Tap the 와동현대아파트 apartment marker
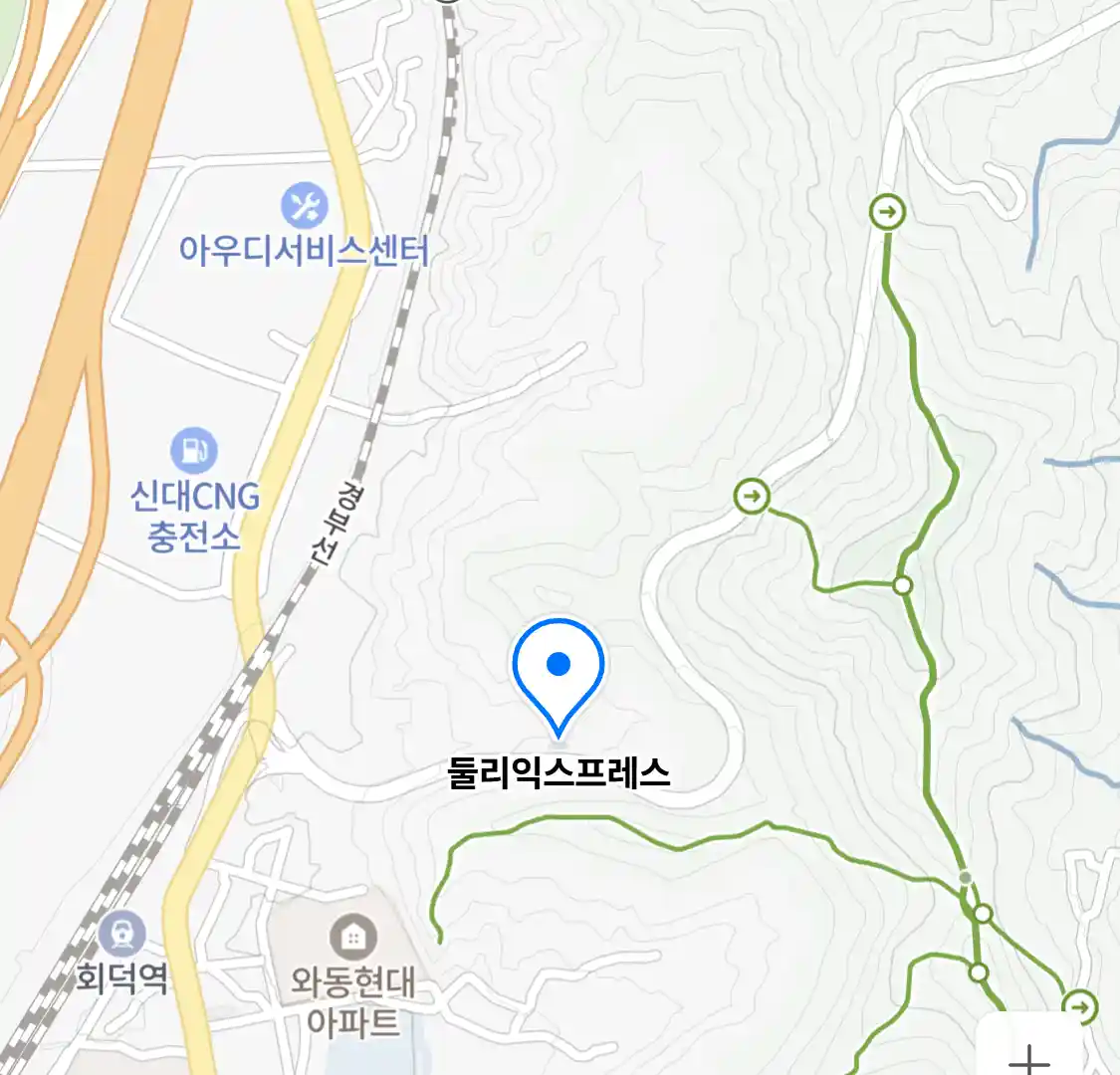This screenshot has height=1075, width=1120. (351, 937)
